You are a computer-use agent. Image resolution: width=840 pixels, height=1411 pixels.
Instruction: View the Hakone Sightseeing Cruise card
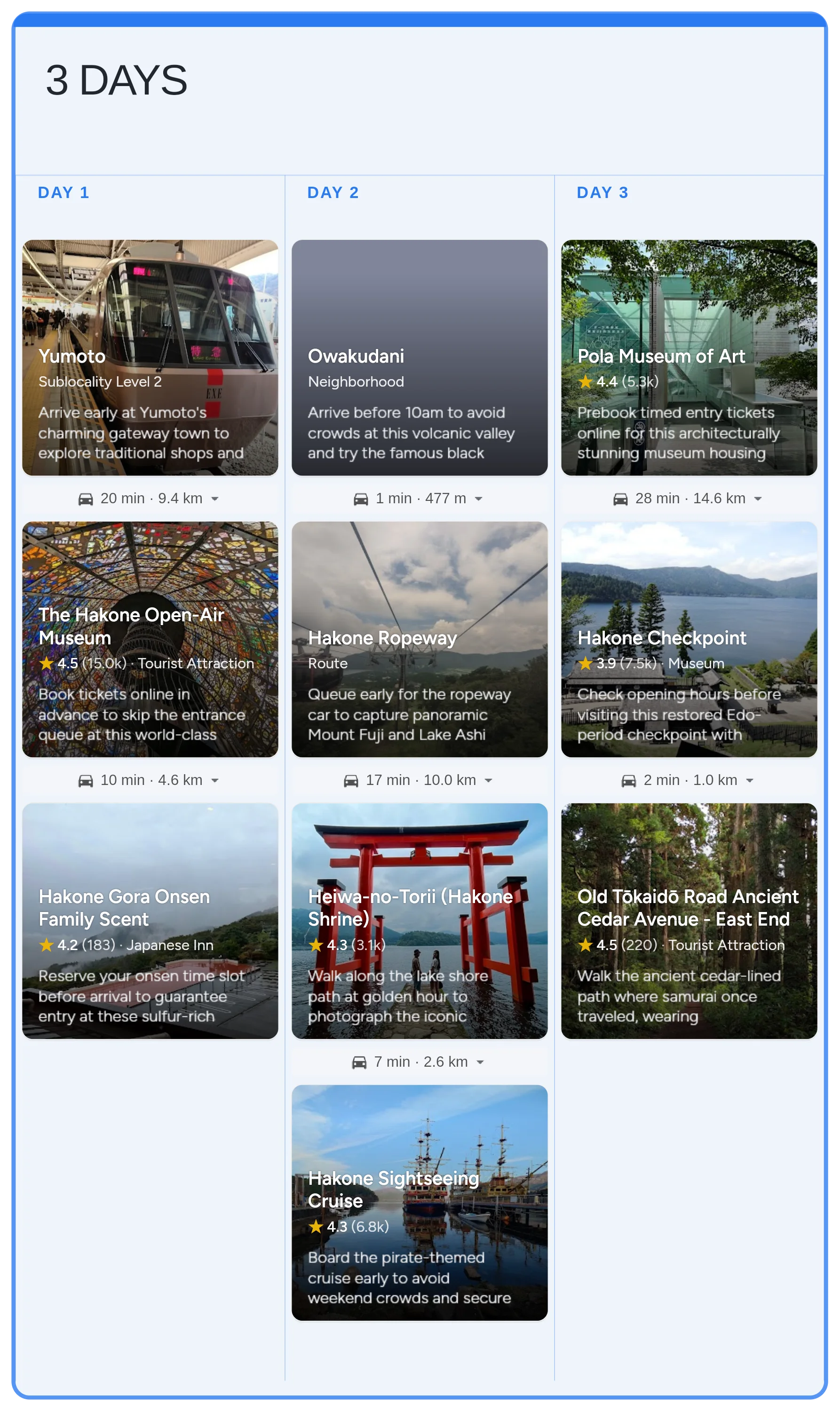tap(420, 1202)
